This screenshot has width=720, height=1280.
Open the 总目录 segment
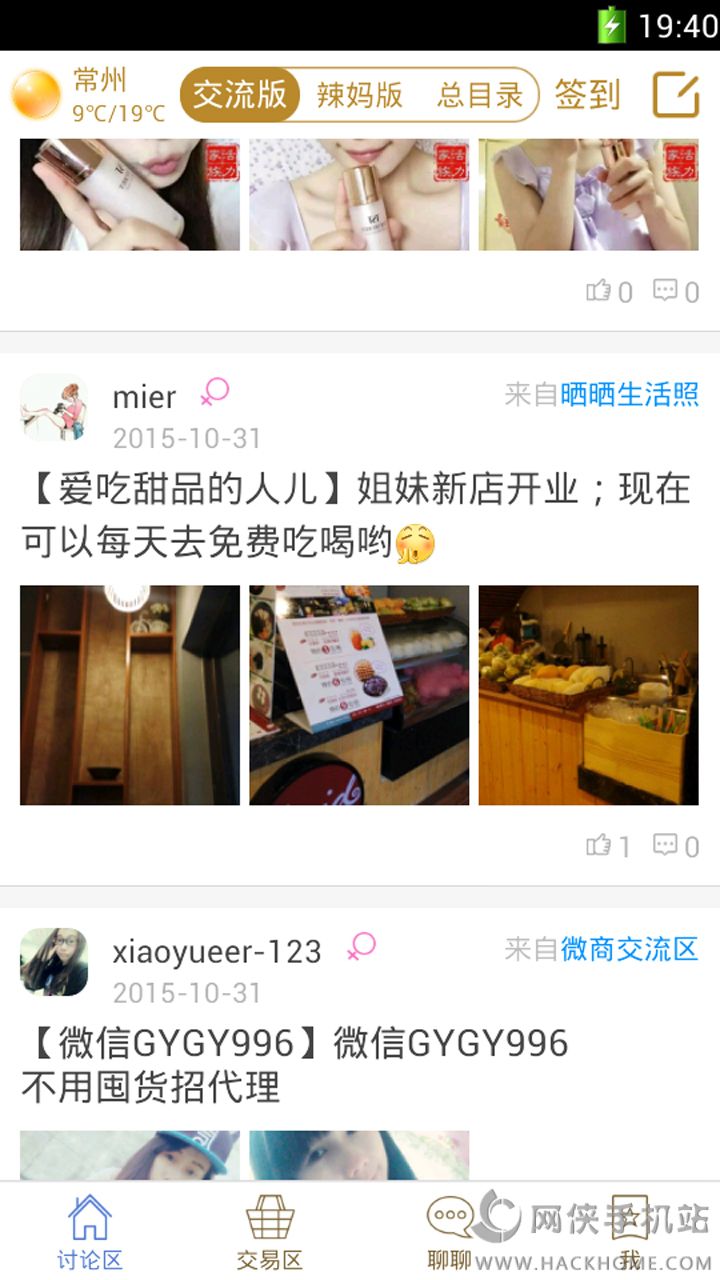click(480, 95)
